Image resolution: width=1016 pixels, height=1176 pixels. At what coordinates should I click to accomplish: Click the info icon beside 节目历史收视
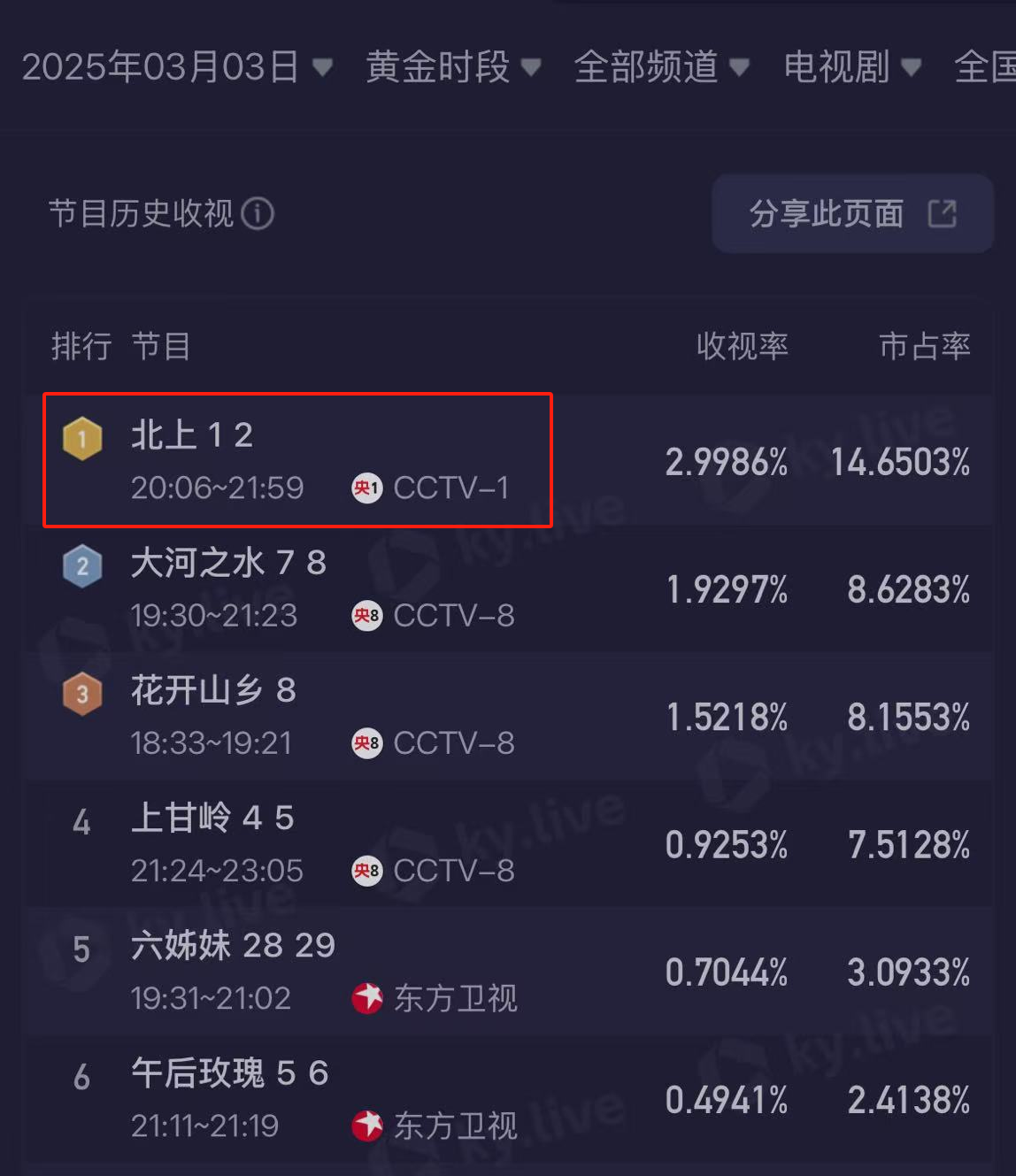(258, 214)
